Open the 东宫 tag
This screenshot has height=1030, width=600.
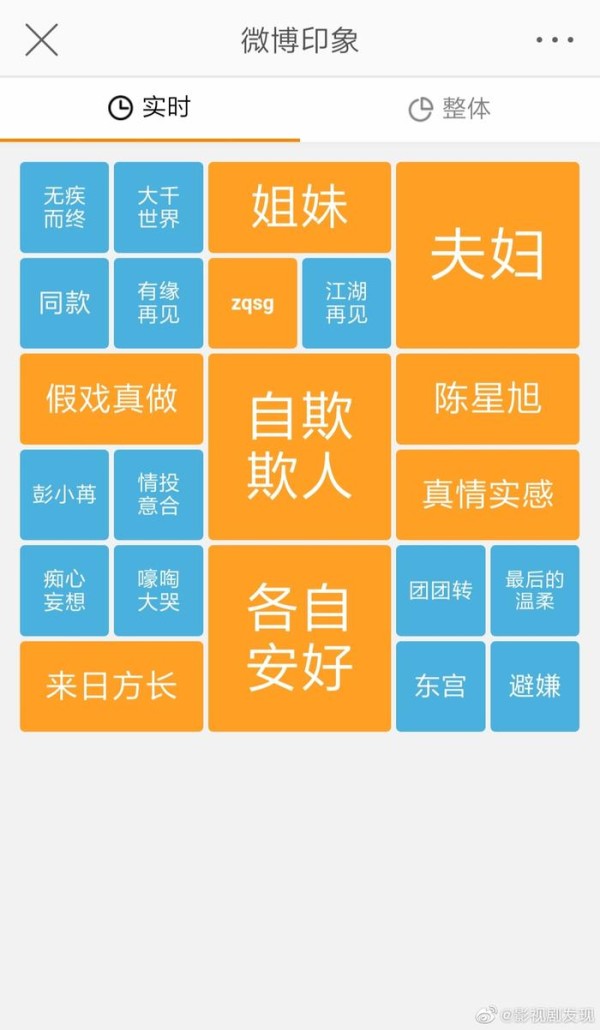(440, 686)
